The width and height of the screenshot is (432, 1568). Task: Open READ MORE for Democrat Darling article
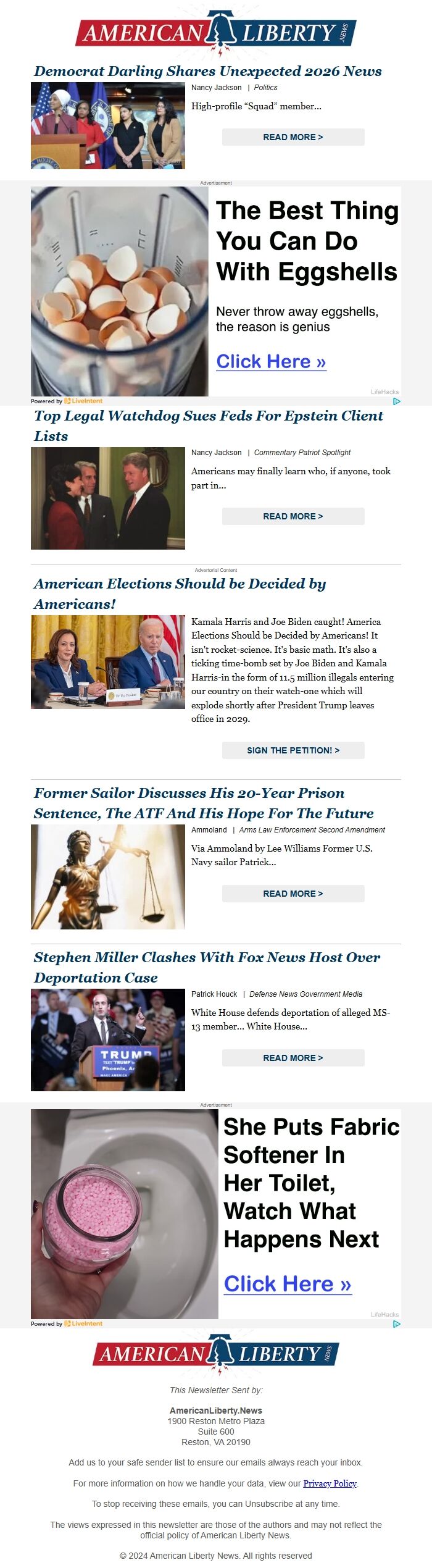point(293,137)
